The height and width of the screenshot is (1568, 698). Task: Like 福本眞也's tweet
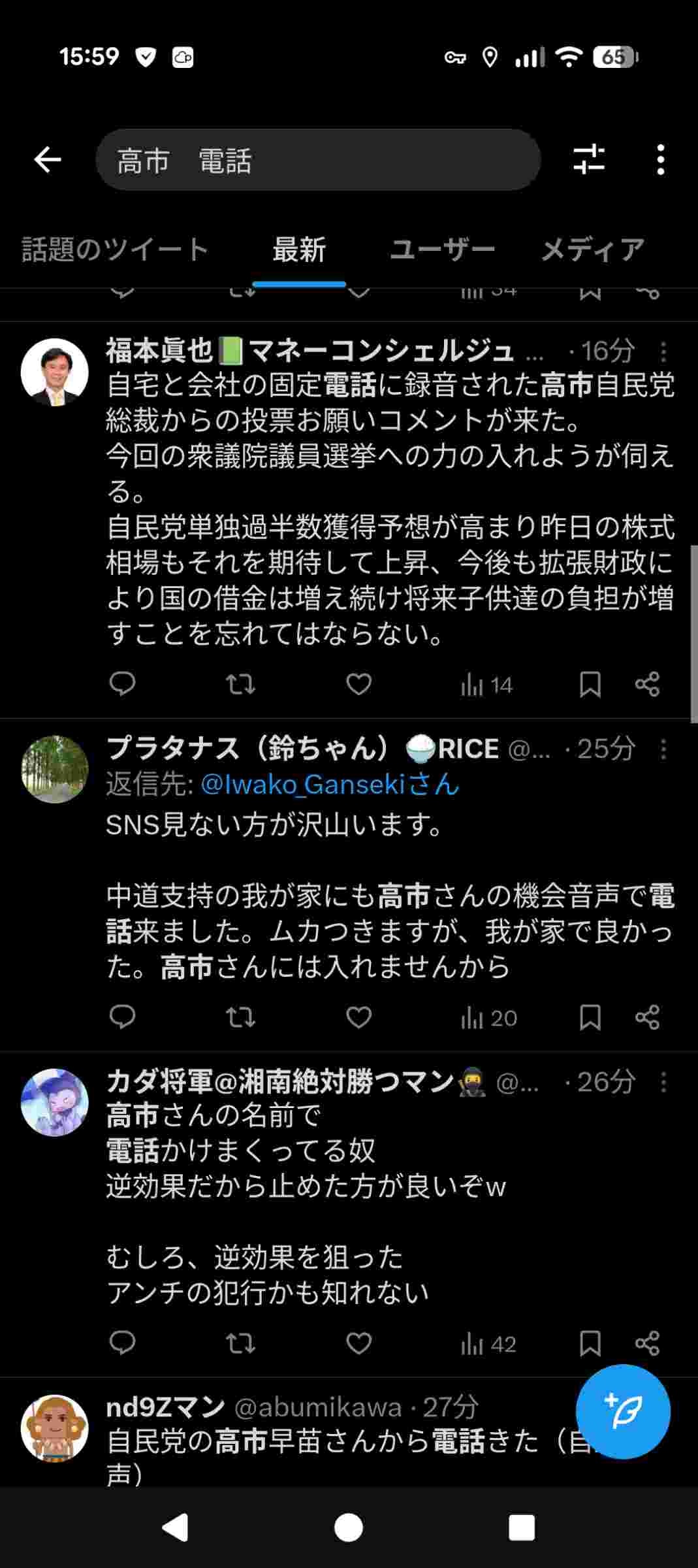(358, 684)
